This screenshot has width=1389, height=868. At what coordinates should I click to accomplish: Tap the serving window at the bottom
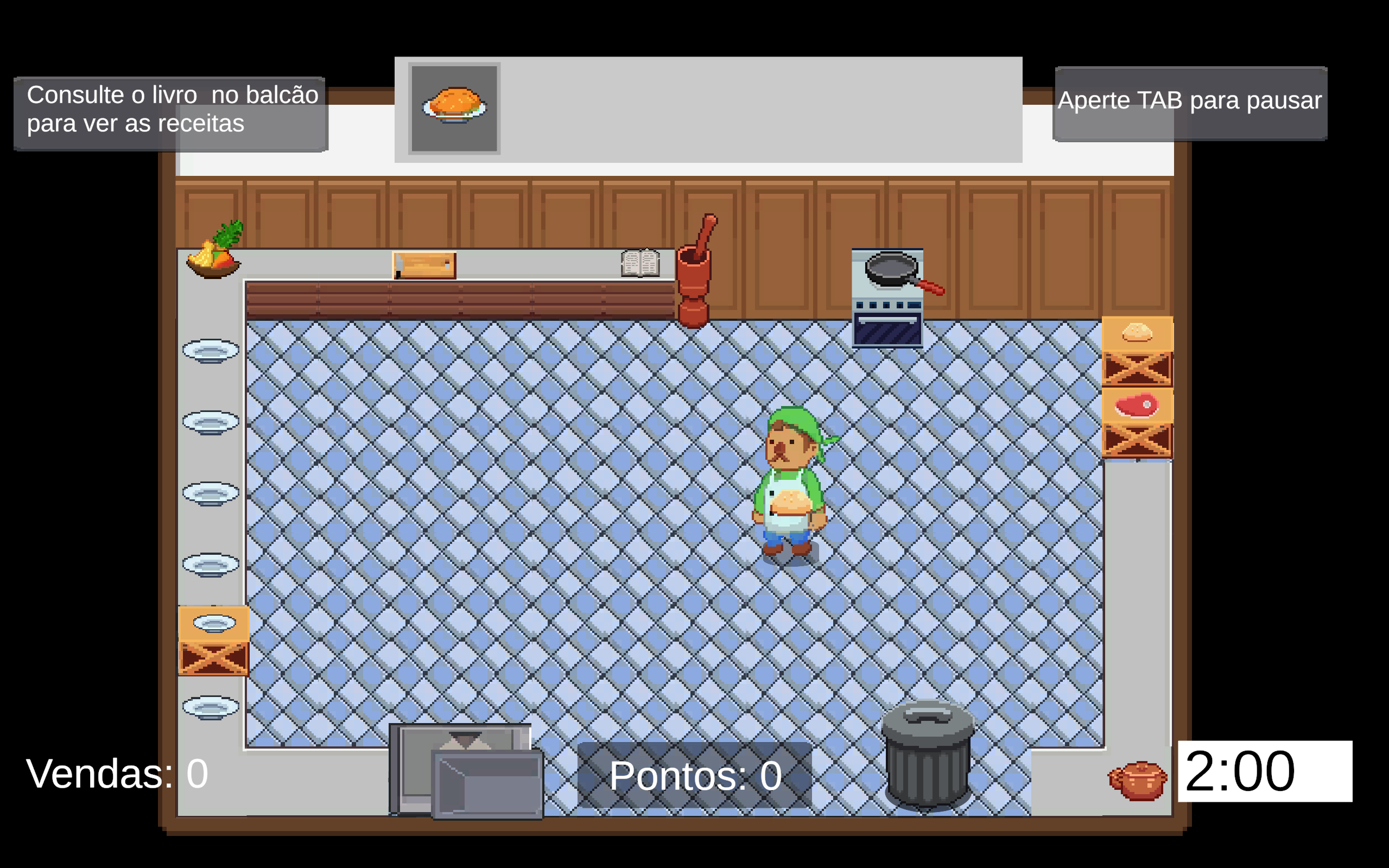(465, 770)
